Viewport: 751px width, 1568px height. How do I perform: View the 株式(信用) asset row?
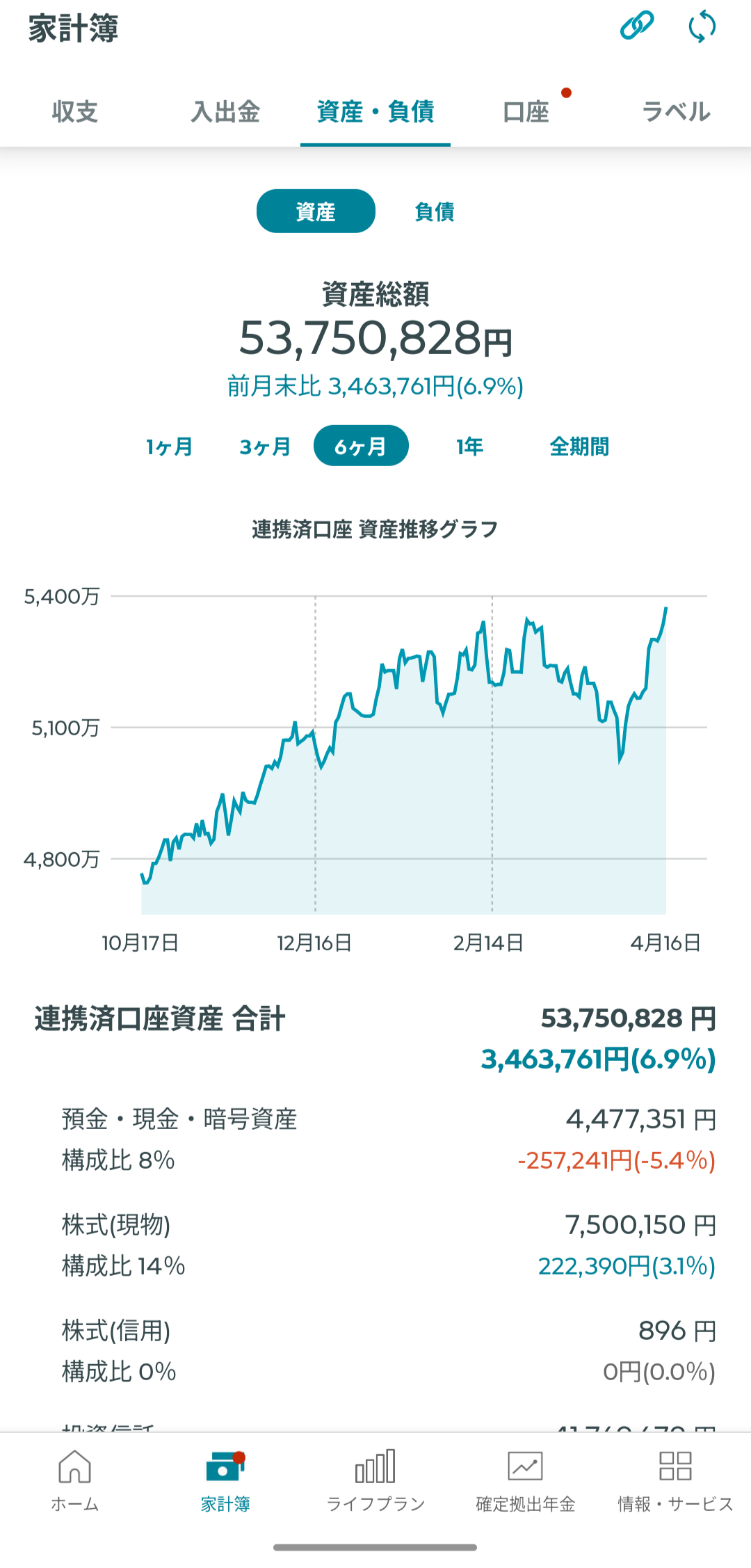tap(375, 1351)
